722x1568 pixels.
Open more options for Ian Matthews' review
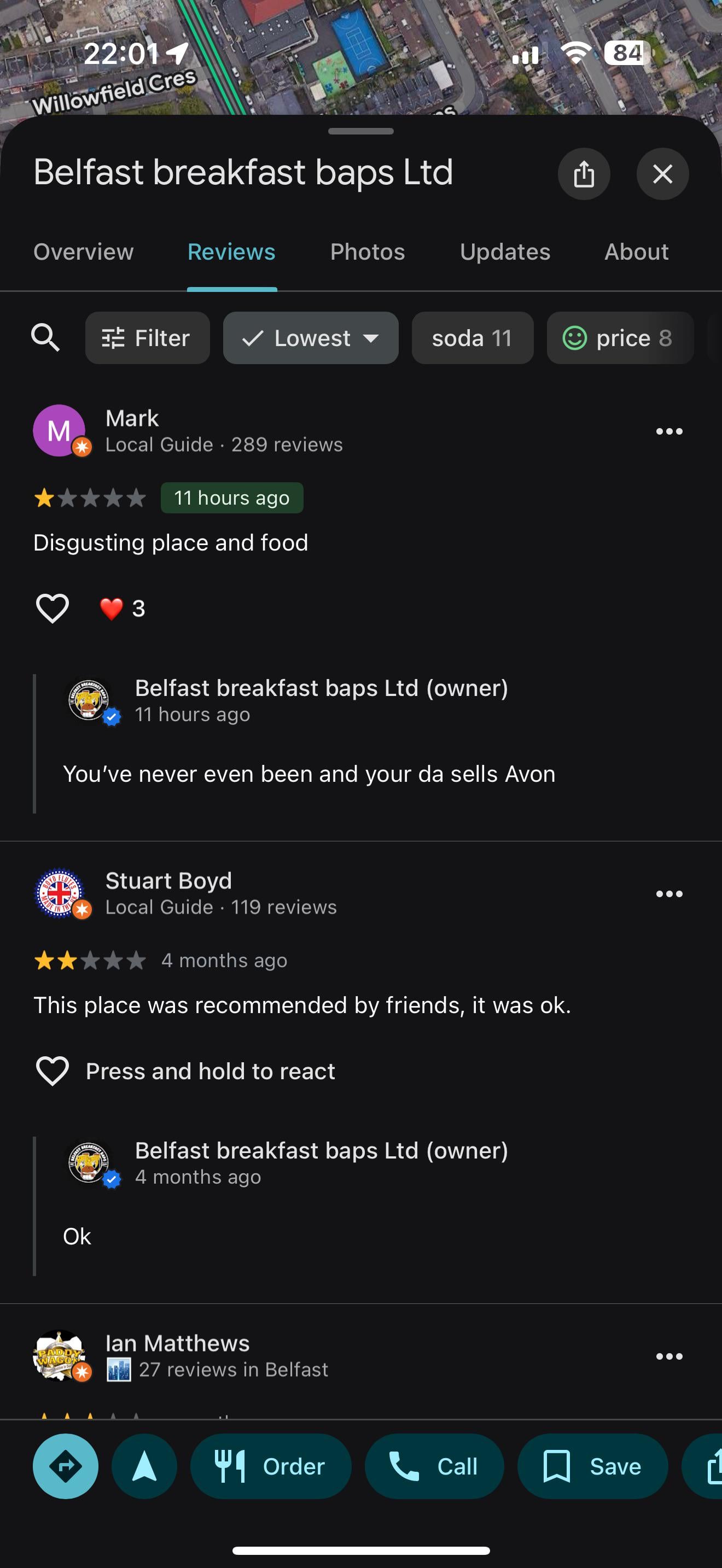click(668, 1356)
